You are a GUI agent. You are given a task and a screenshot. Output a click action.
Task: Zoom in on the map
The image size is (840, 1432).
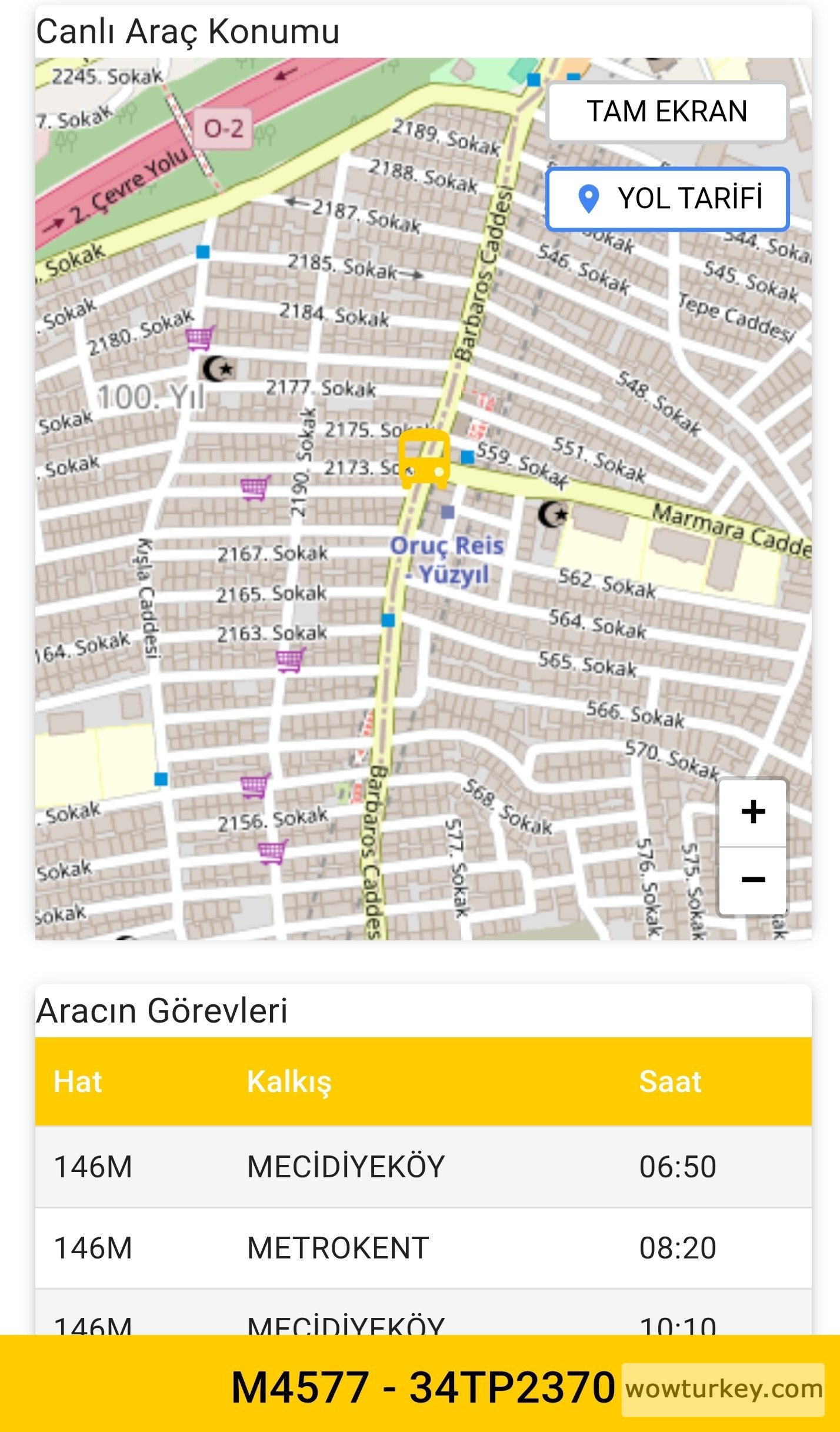752,812
